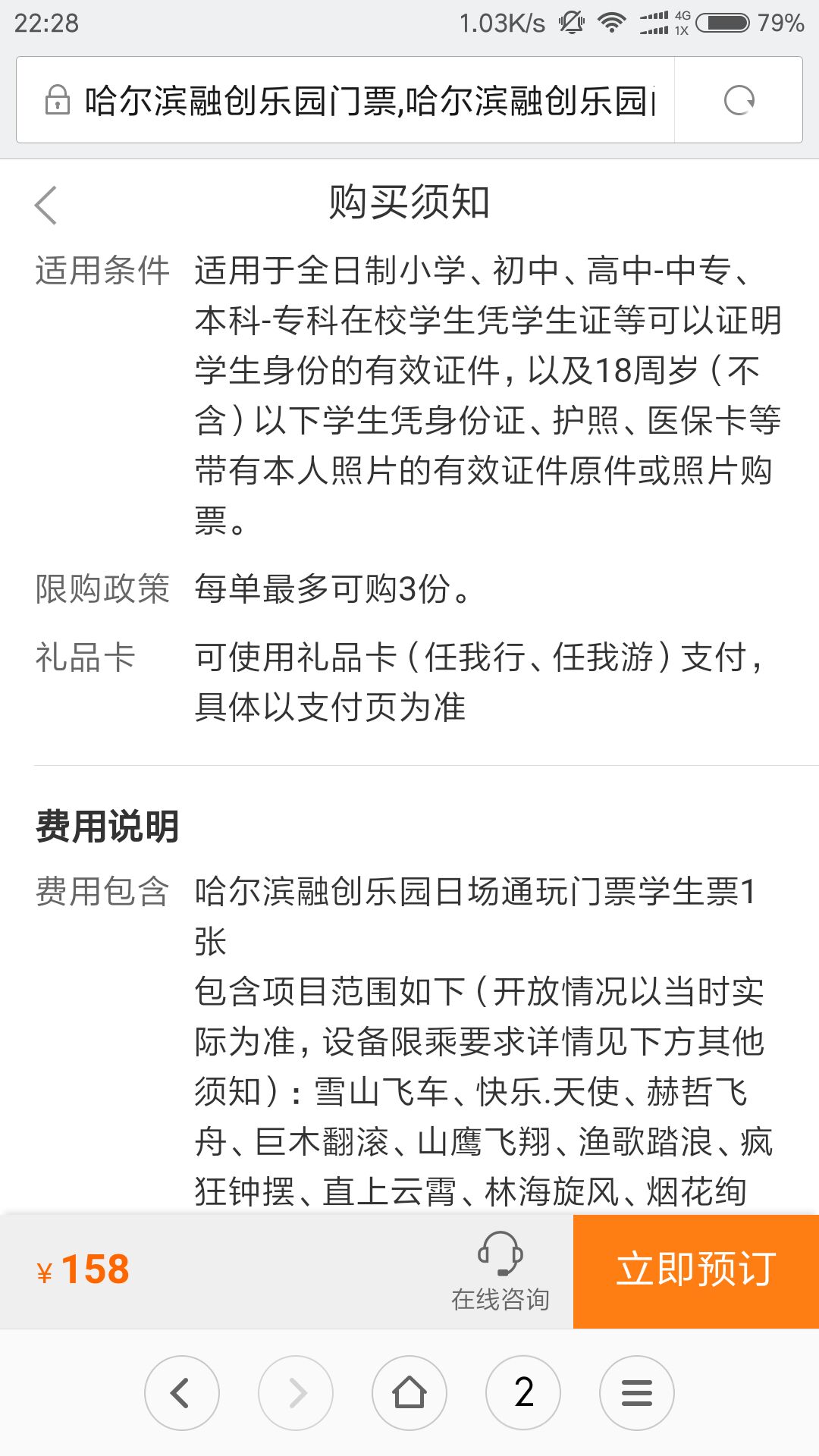Open the tab switcher showing 2
This screenshot has height=1456, width=819.
(523, 1393)
